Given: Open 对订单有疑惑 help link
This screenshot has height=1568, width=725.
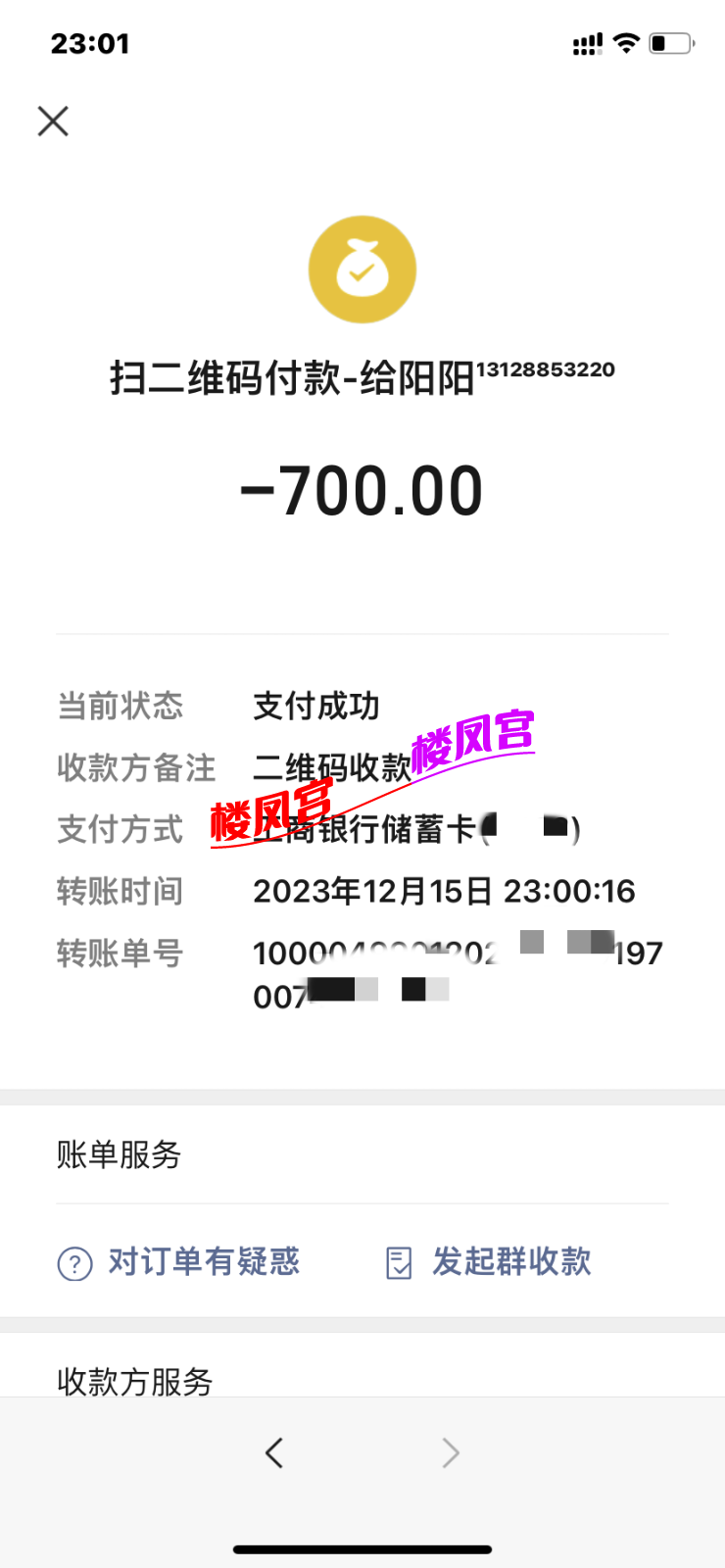Looking at the screenshot, I should click(179, 1262).
